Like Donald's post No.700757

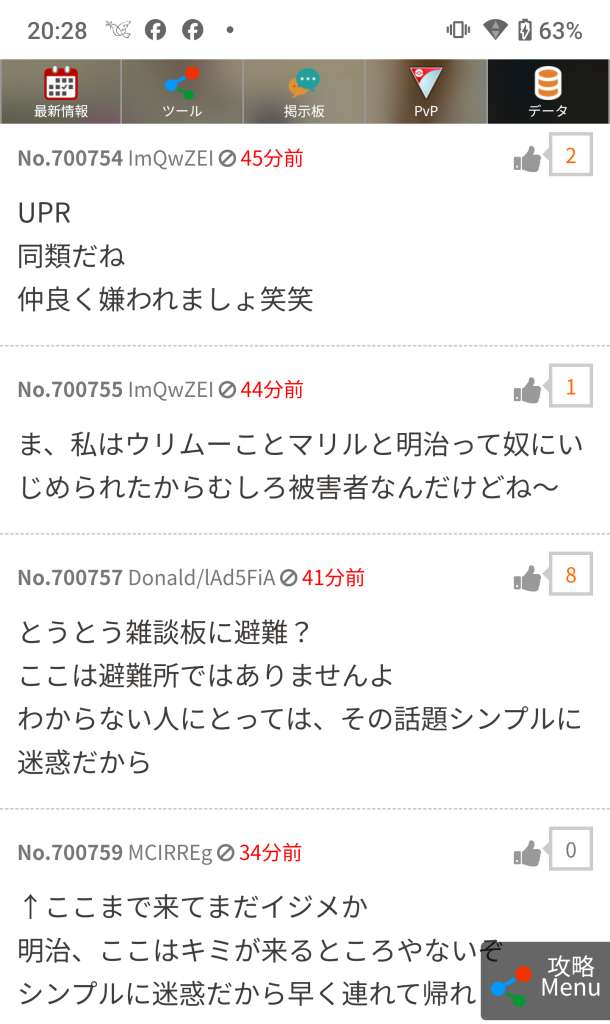click(x=528, y=577)
